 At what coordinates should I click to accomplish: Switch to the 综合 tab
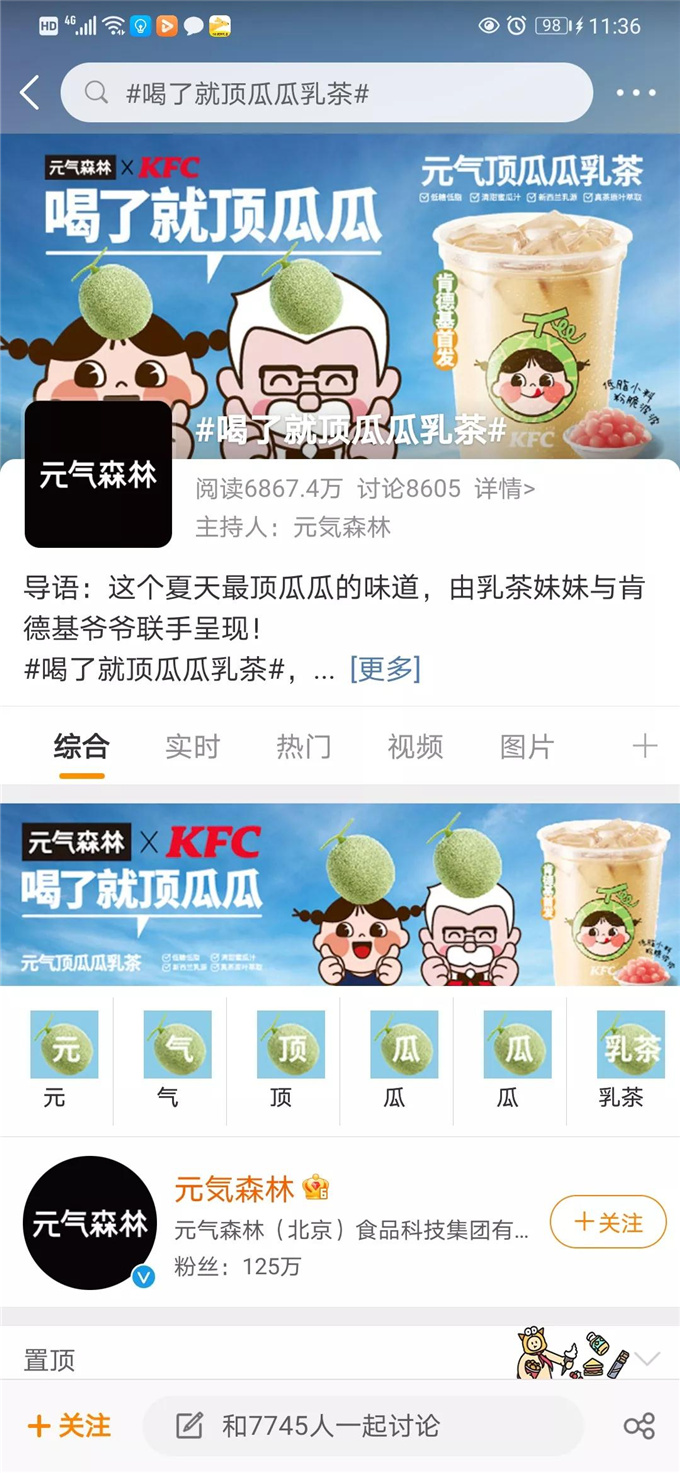pyautogui.click(x=82, y=746)
